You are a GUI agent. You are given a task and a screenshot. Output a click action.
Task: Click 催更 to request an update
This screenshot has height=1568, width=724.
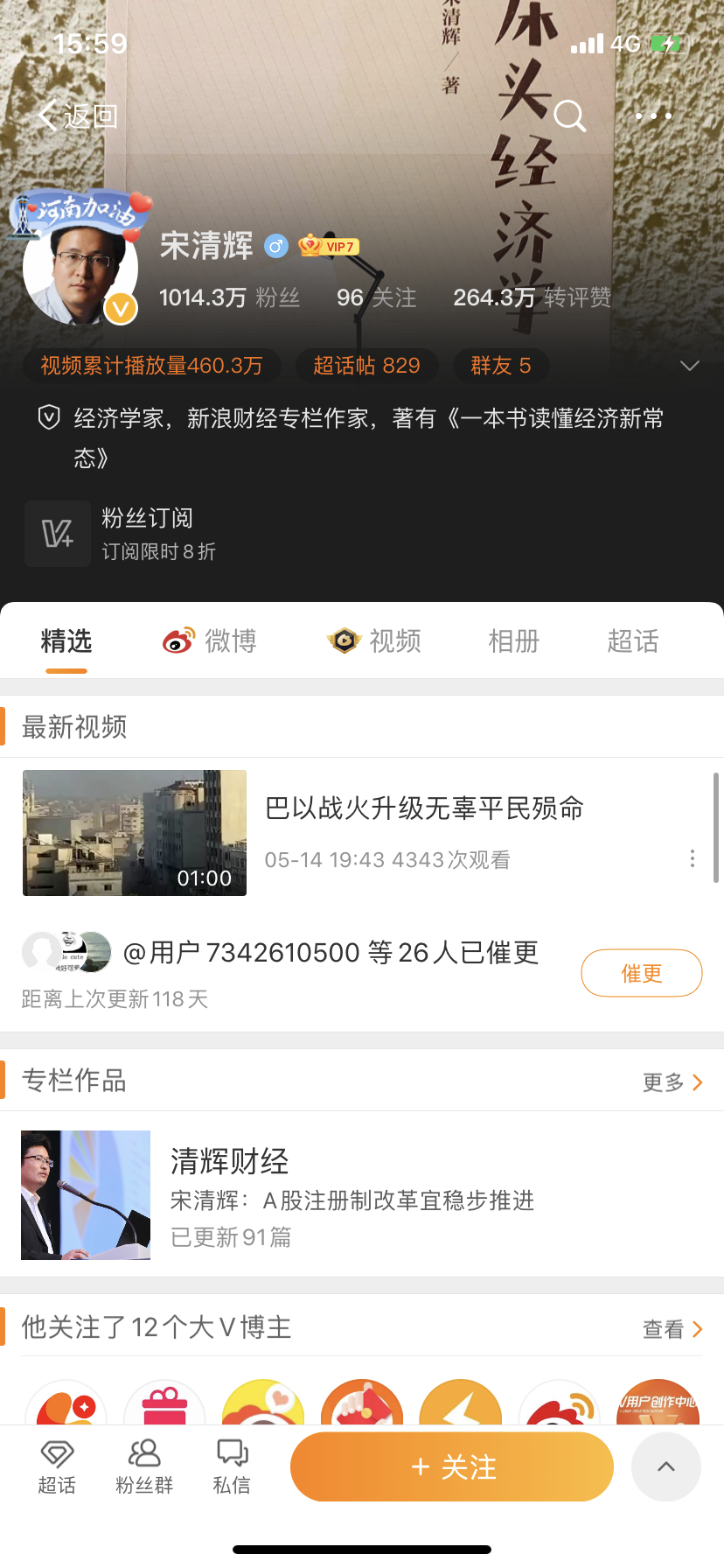641,972
